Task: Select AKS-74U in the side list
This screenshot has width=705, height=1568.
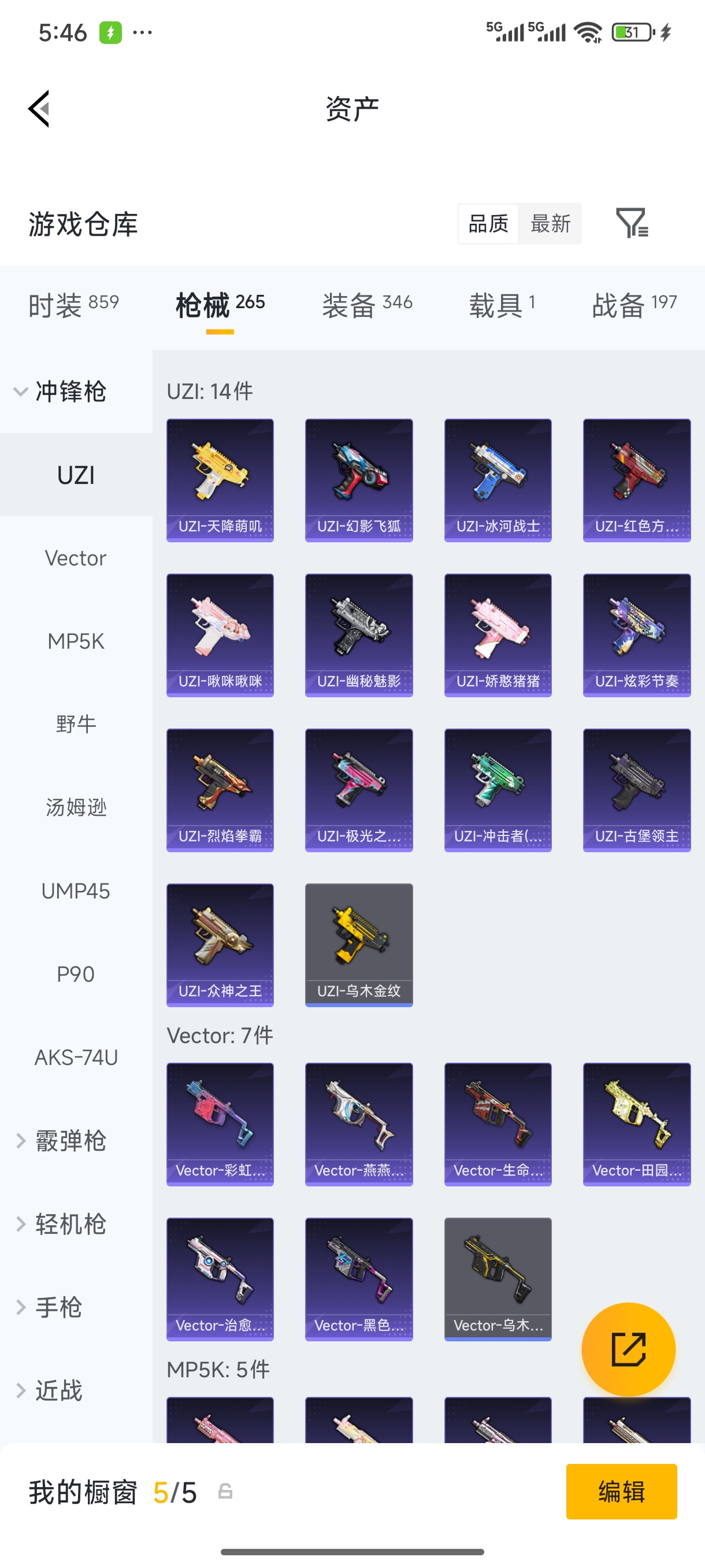Action: (76, 1057)
